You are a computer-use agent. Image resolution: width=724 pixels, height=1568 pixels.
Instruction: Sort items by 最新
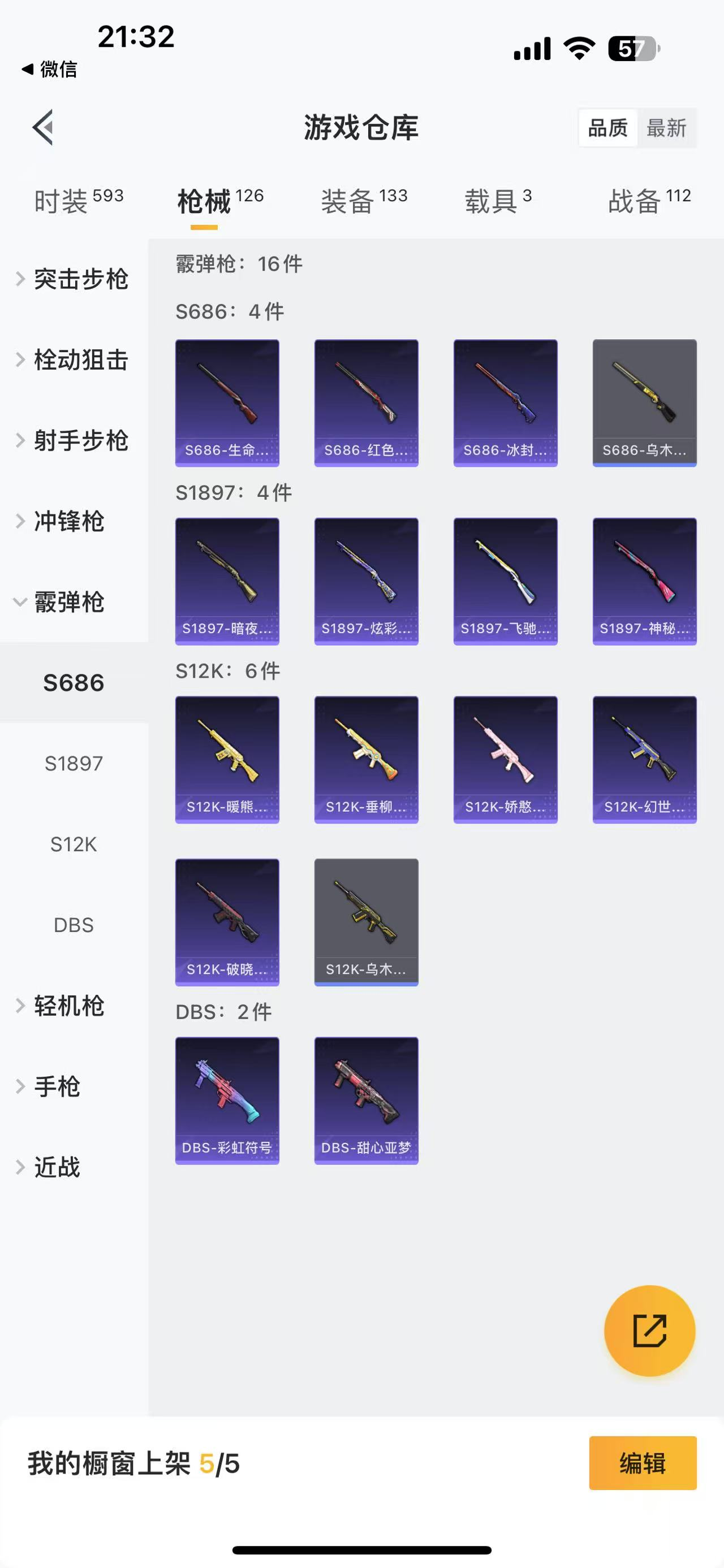coord(666,128)
